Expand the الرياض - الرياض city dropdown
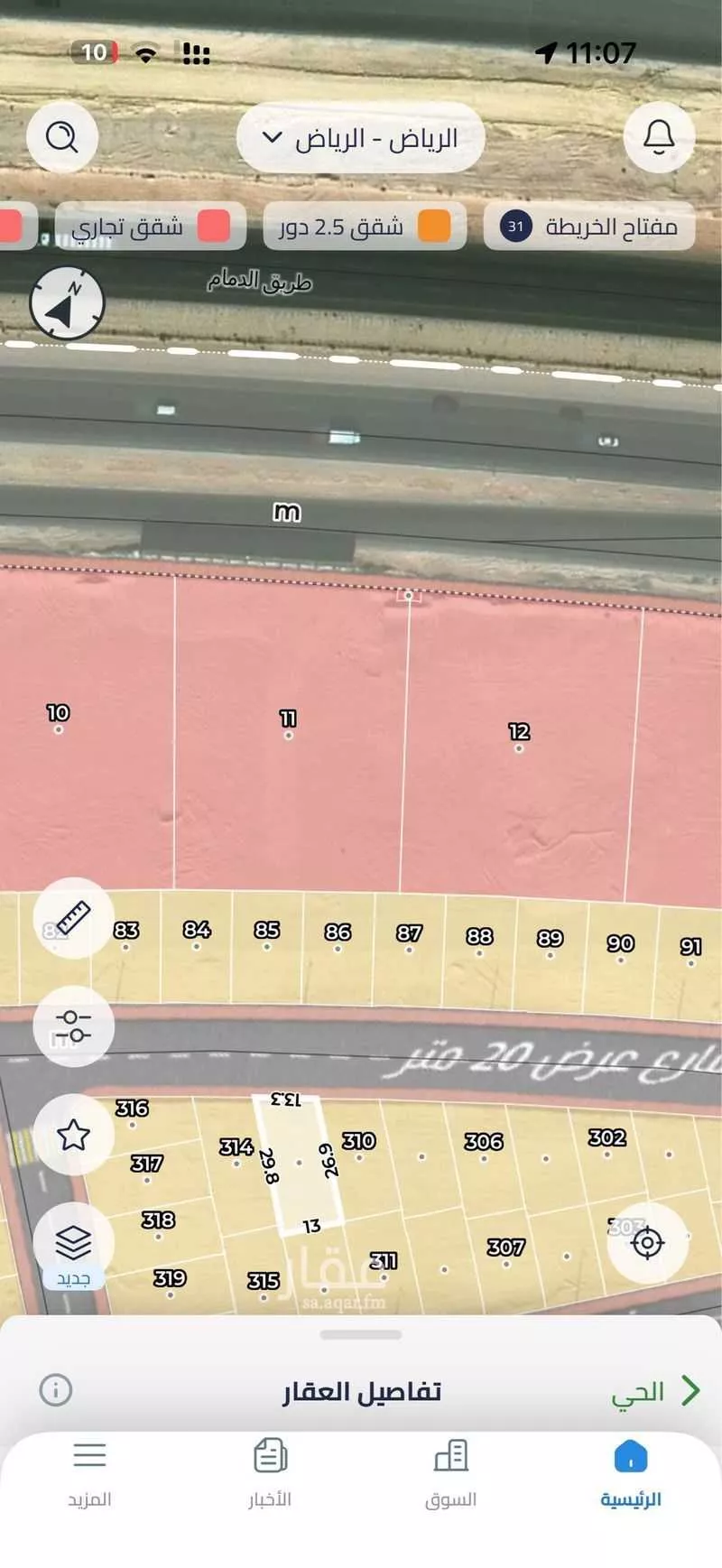722x1568 pixels. 360,138
